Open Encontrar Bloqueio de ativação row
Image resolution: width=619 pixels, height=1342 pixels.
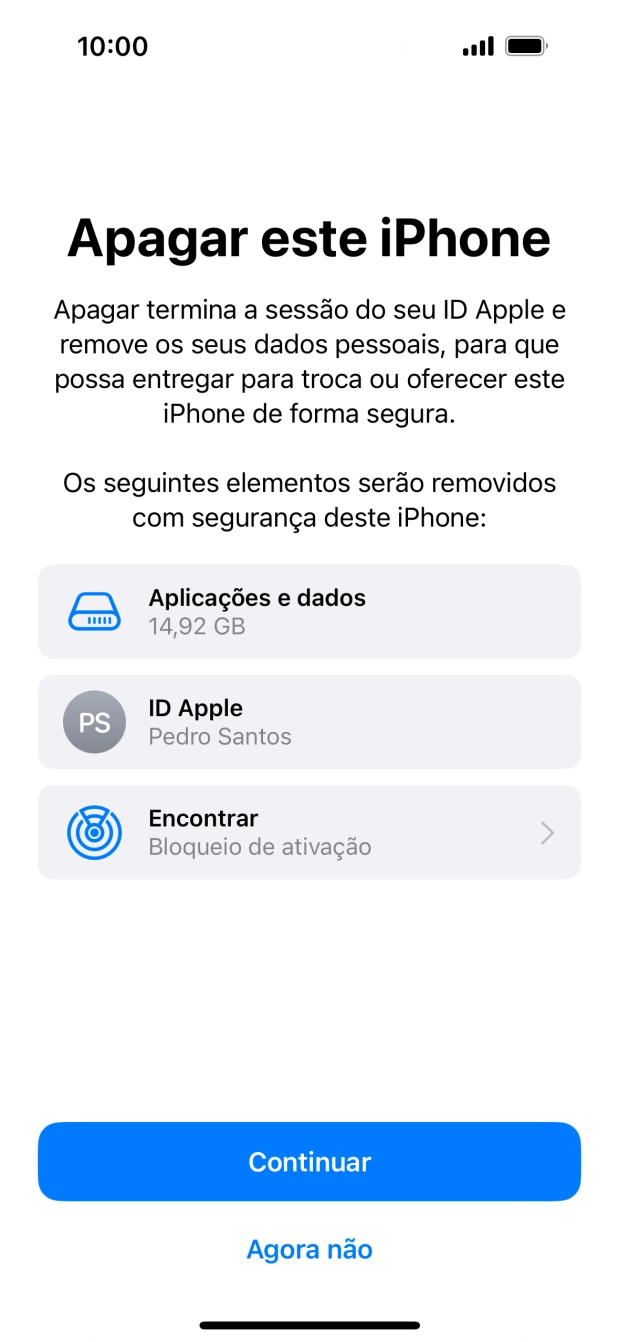309,832
